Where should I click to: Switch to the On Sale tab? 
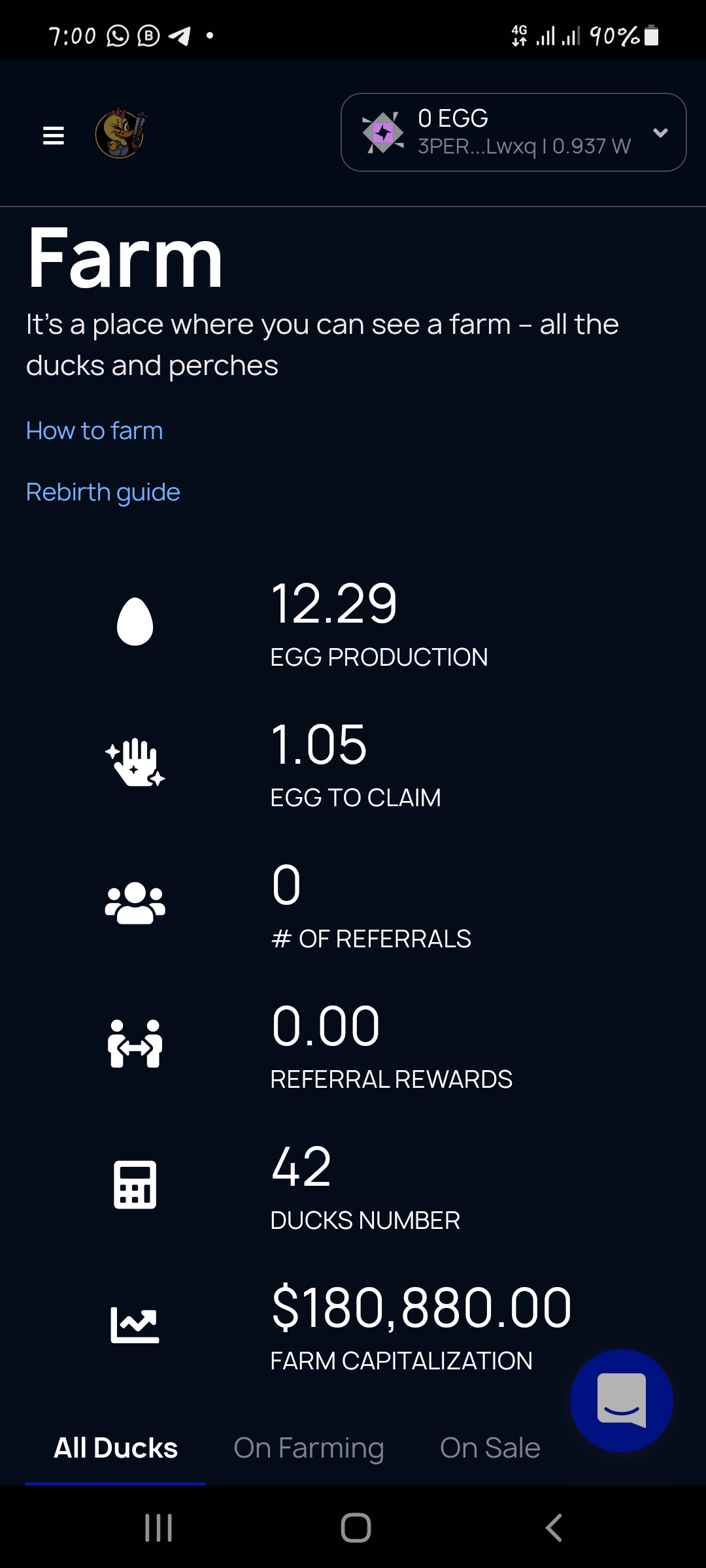pos(490,1448)
